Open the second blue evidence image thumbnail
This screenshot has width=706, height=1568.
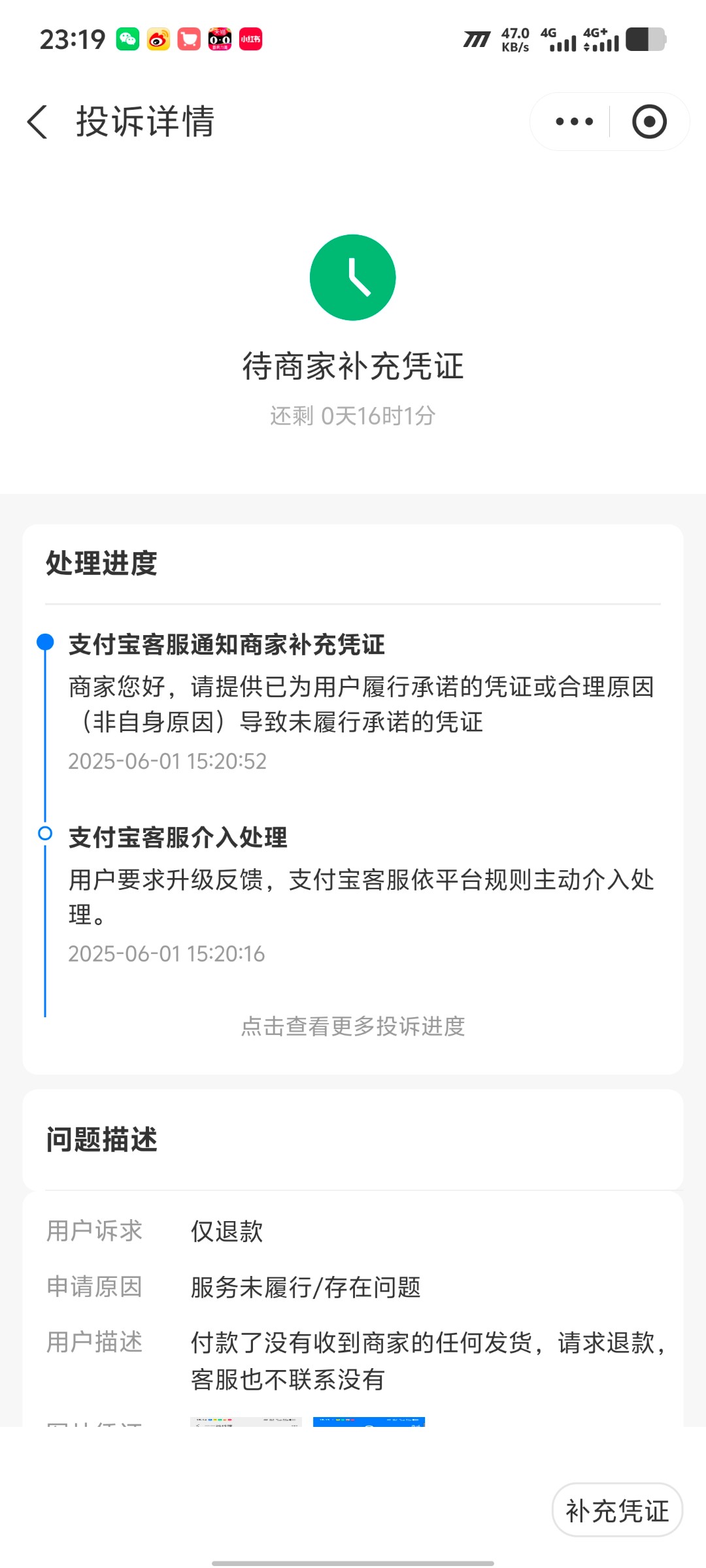[369, 1422]
